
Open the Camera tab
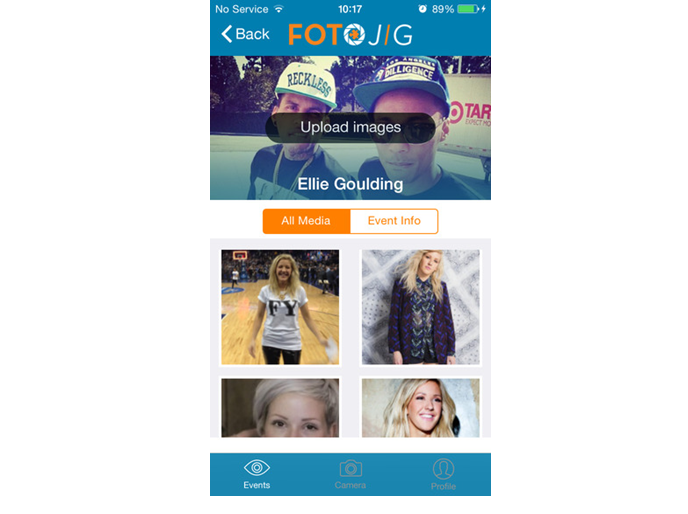click(x=350, y=474)
